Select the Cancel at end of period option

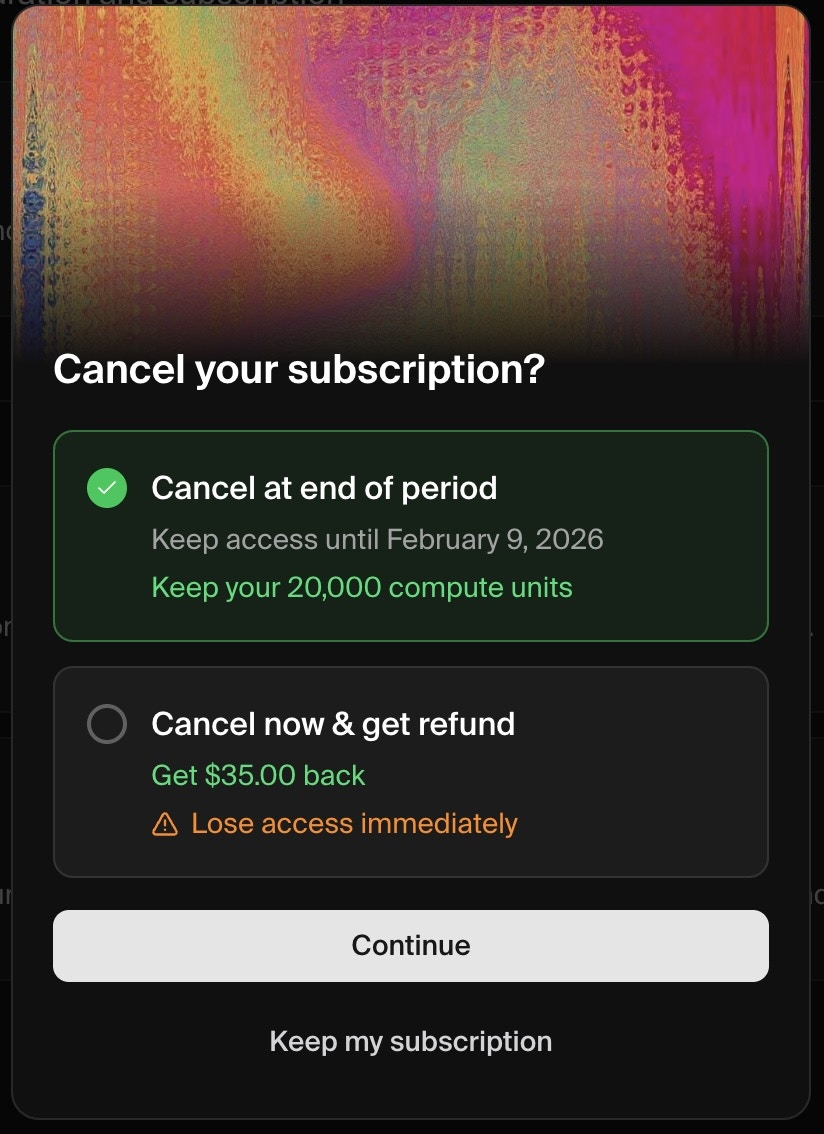410,536
